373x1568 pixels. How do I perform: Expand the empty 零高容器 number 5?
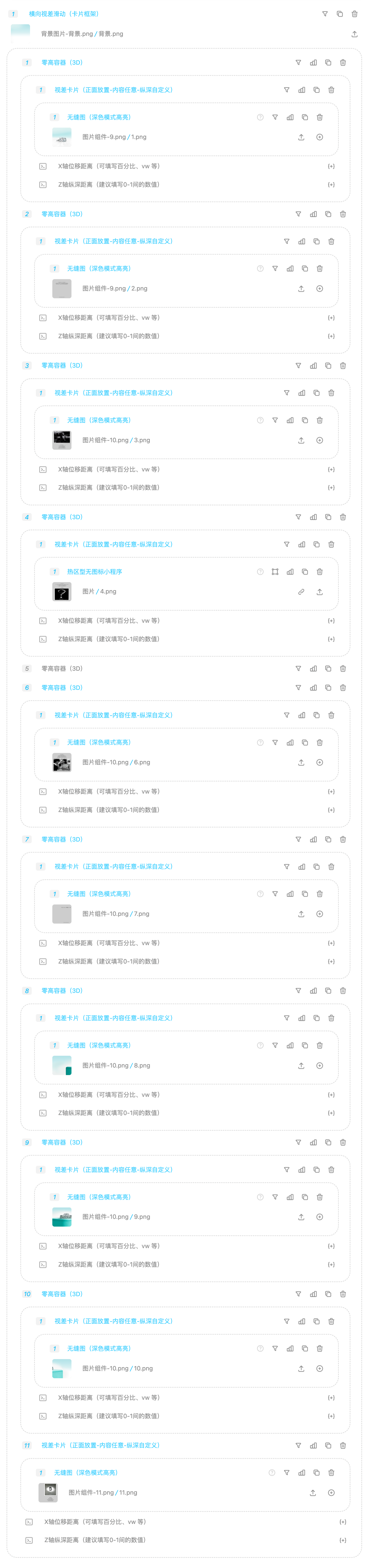point(62,668)
